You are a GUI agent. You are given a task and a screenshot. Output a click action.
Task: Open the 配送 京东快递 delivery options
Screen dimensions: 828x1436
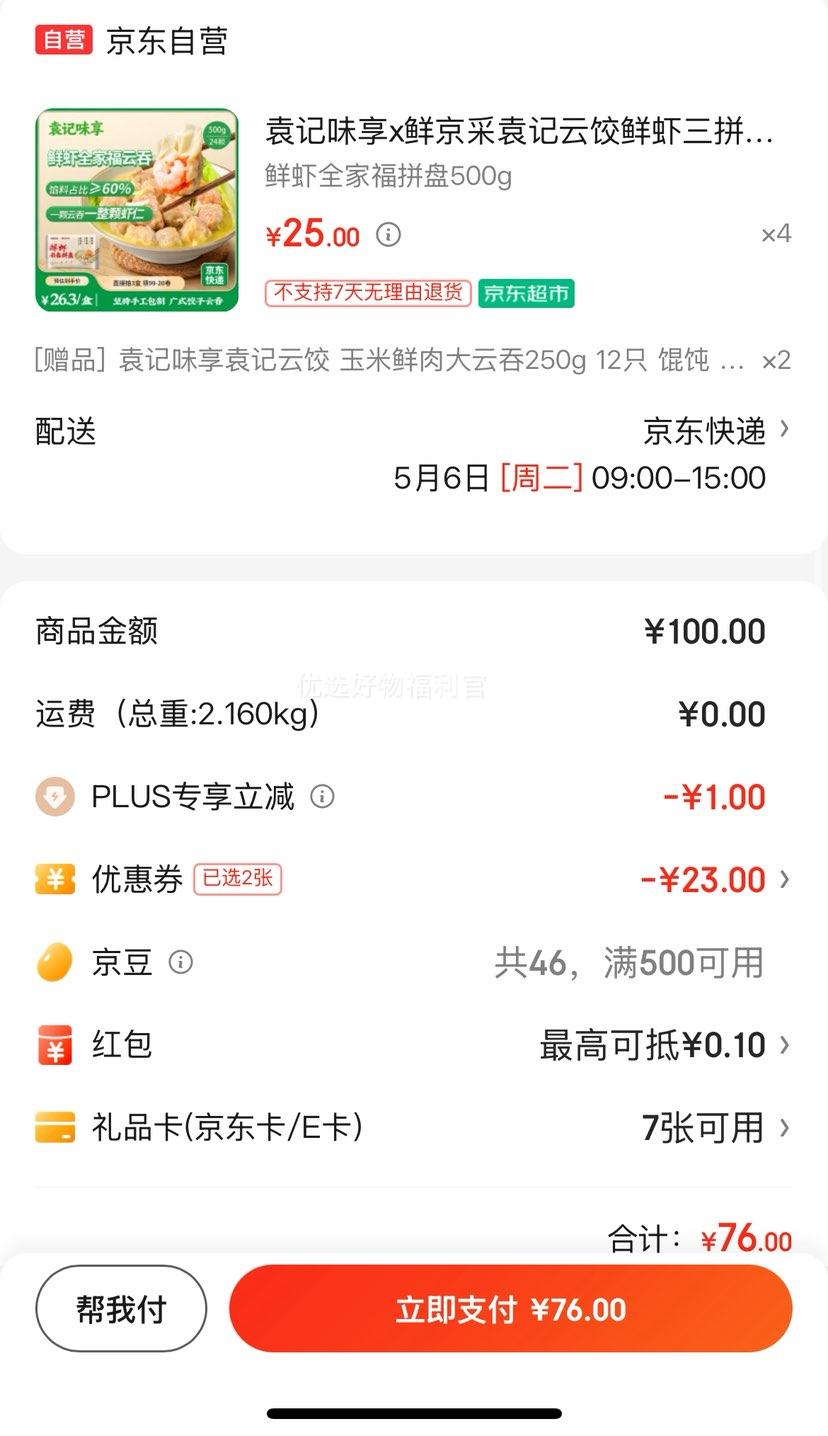[414, 454]
